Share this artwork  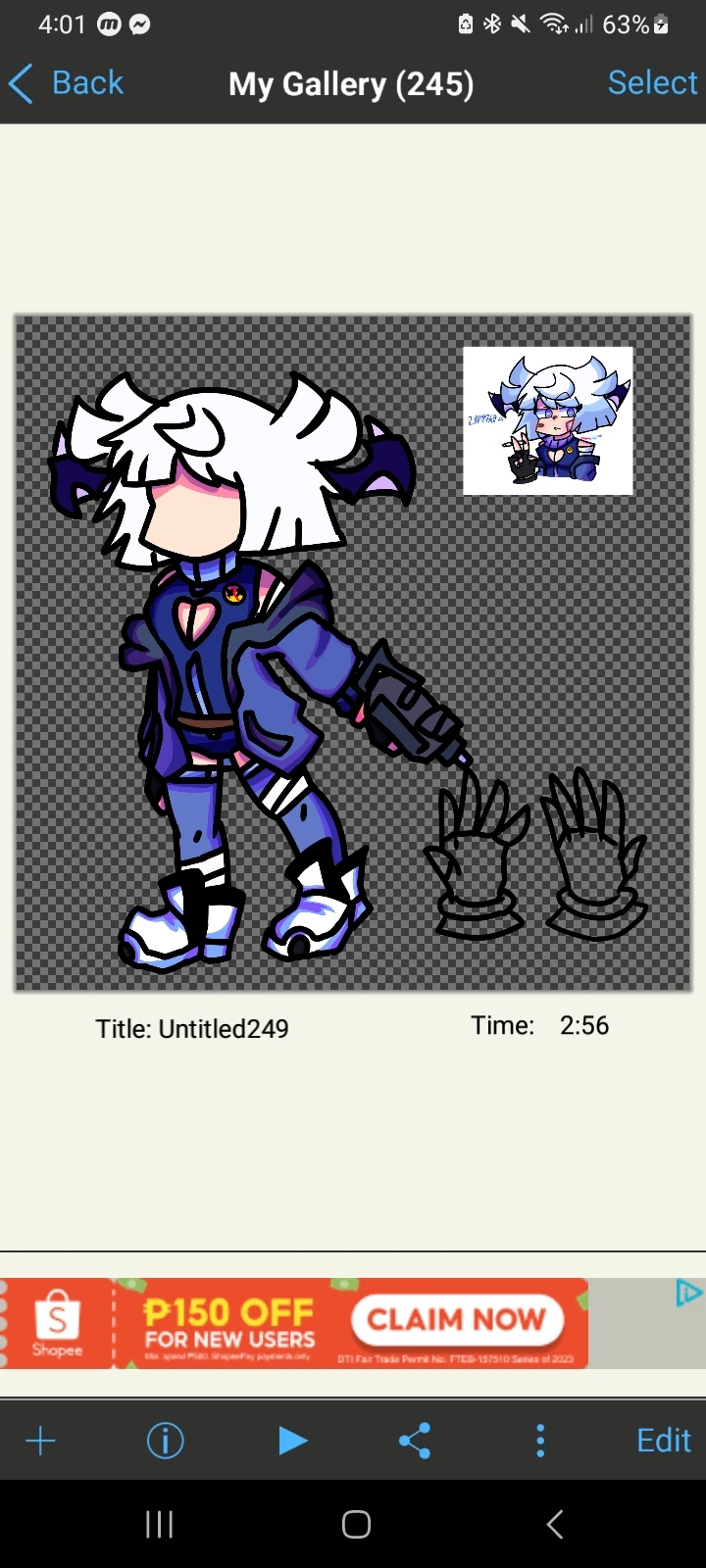tap(415, 1441)
